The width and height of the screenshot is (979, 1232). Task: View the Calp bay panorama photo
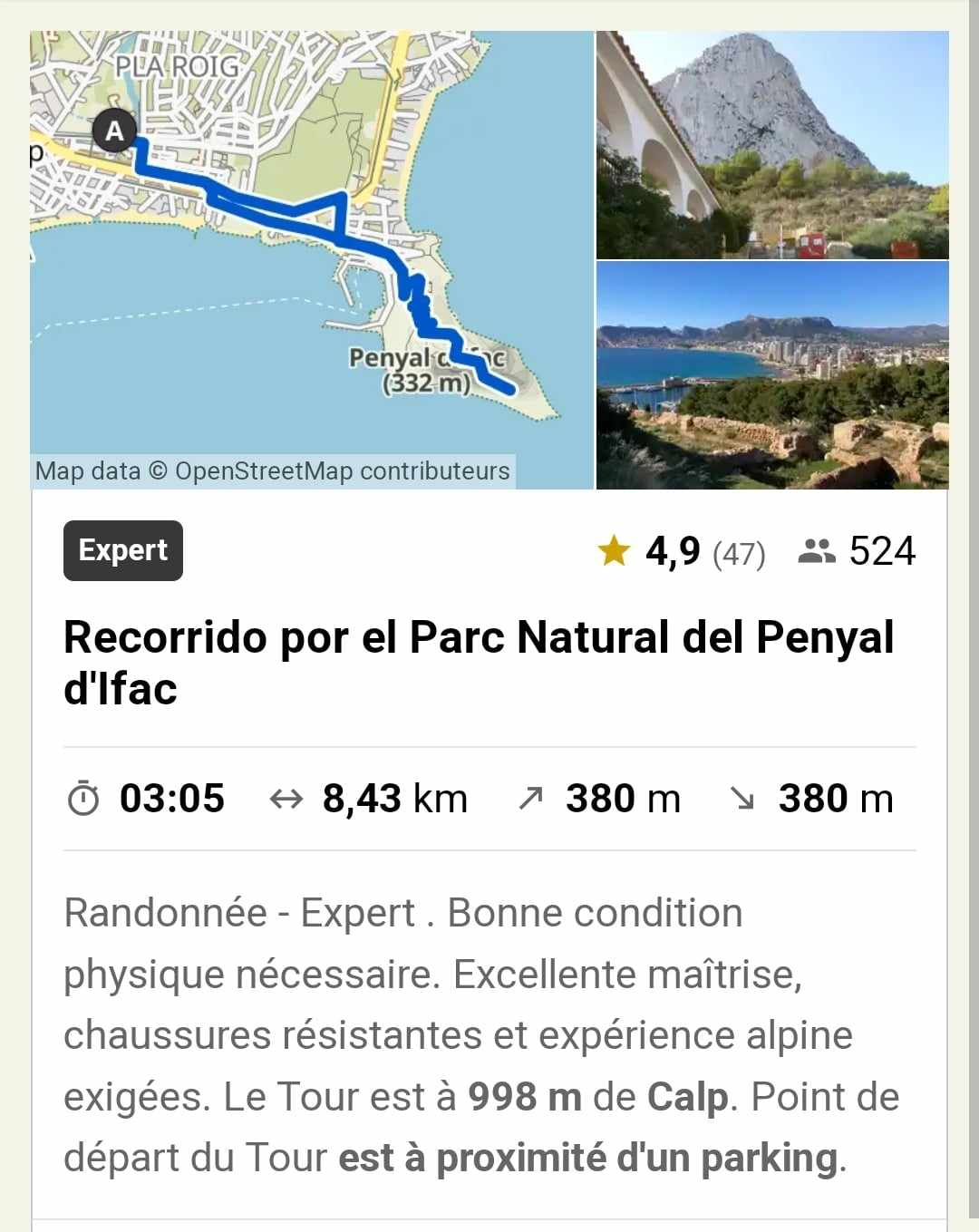(x=772, y=375)
